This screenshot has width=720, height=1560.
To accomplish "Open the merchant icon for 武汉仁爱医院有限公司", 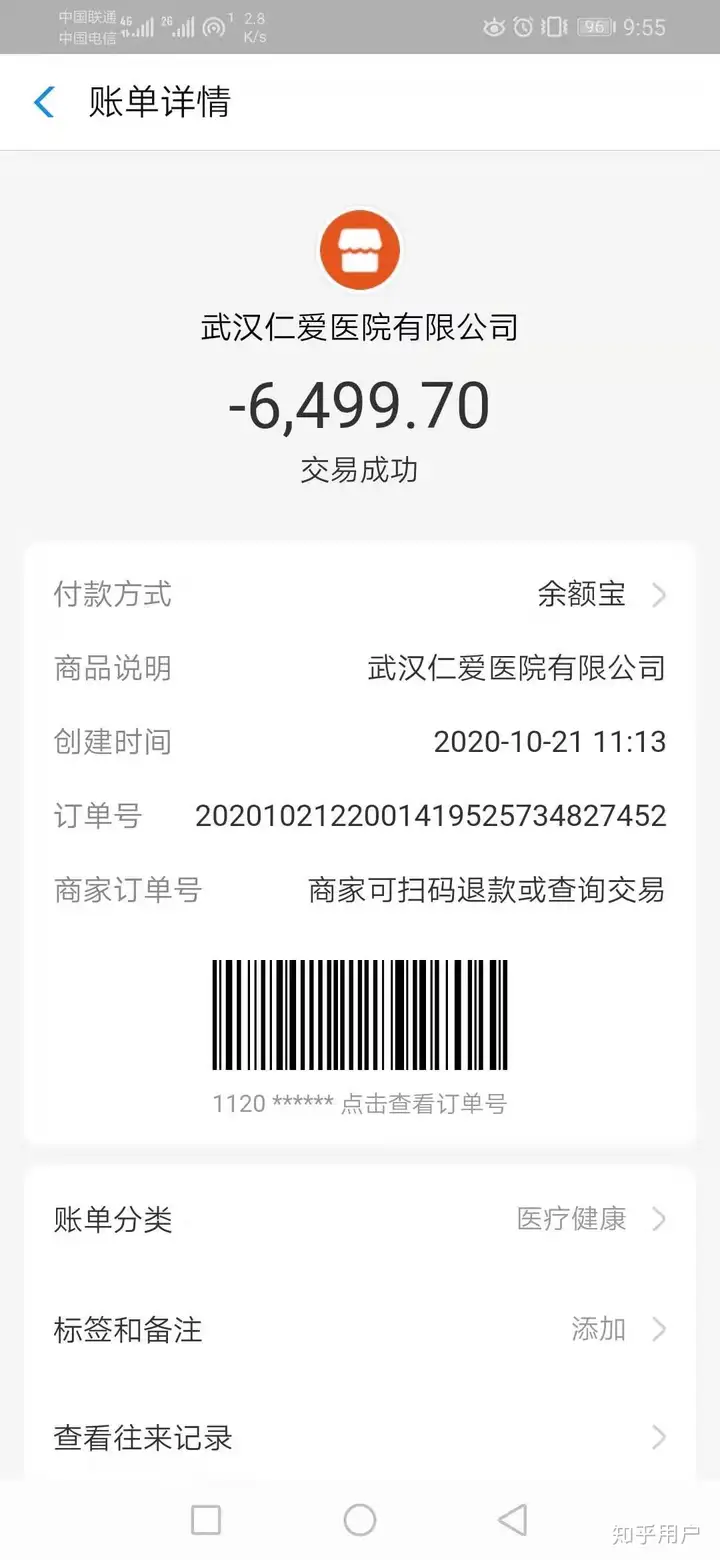I will 360,250.
